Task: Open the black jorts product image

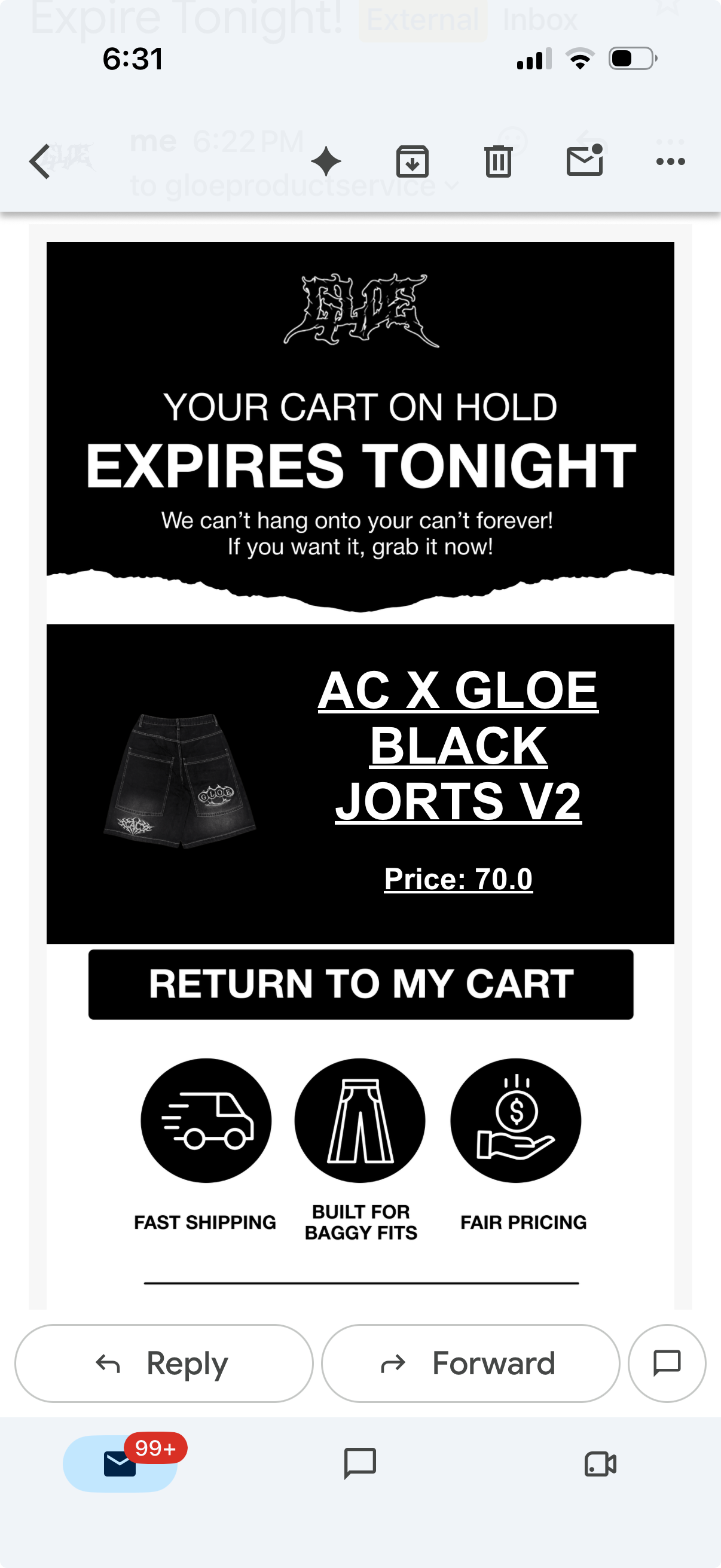Action: [x=180, y=782]
